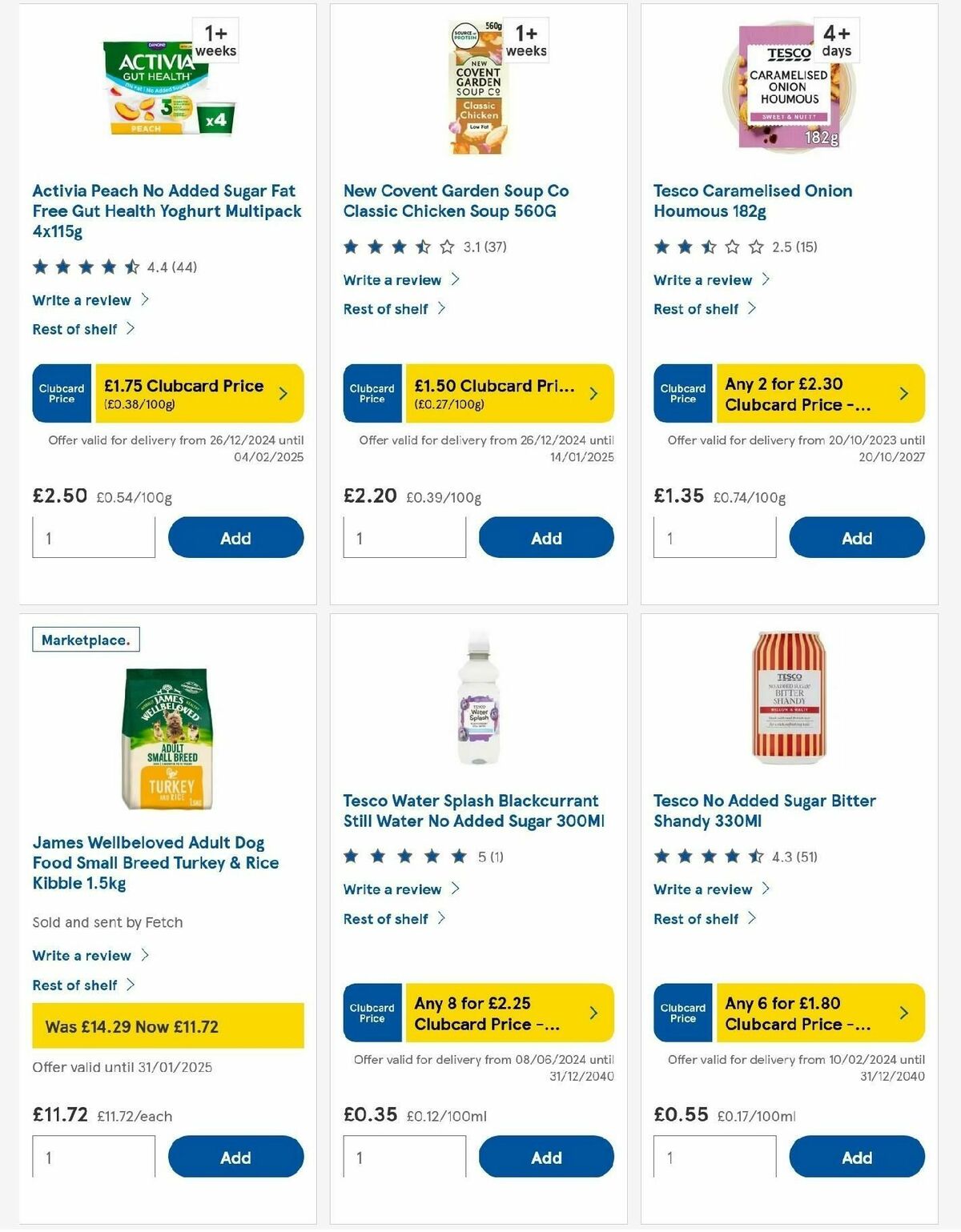Screen dimensions: 961x1232
Task: Write a review for the New Covent Garden soup
Action: click(x=394, y=279)
